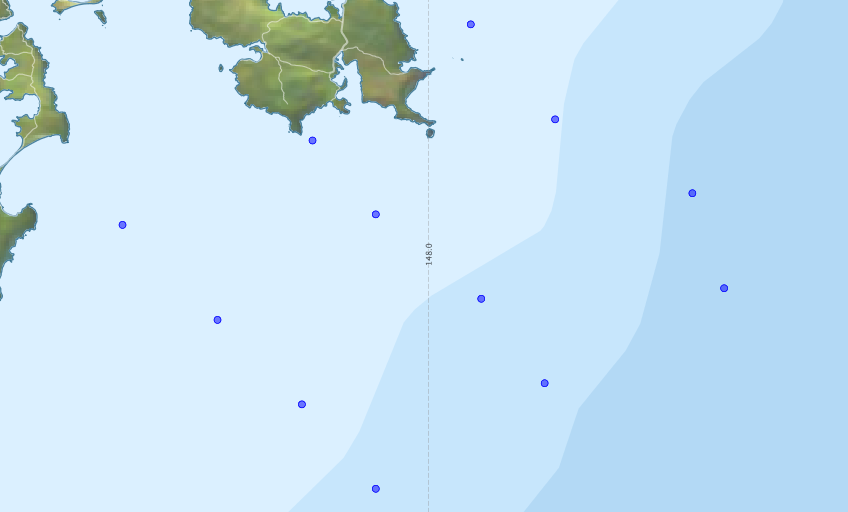Tap the westernmost blue map marker
848x512 pixels.
(x=122, y=225)
